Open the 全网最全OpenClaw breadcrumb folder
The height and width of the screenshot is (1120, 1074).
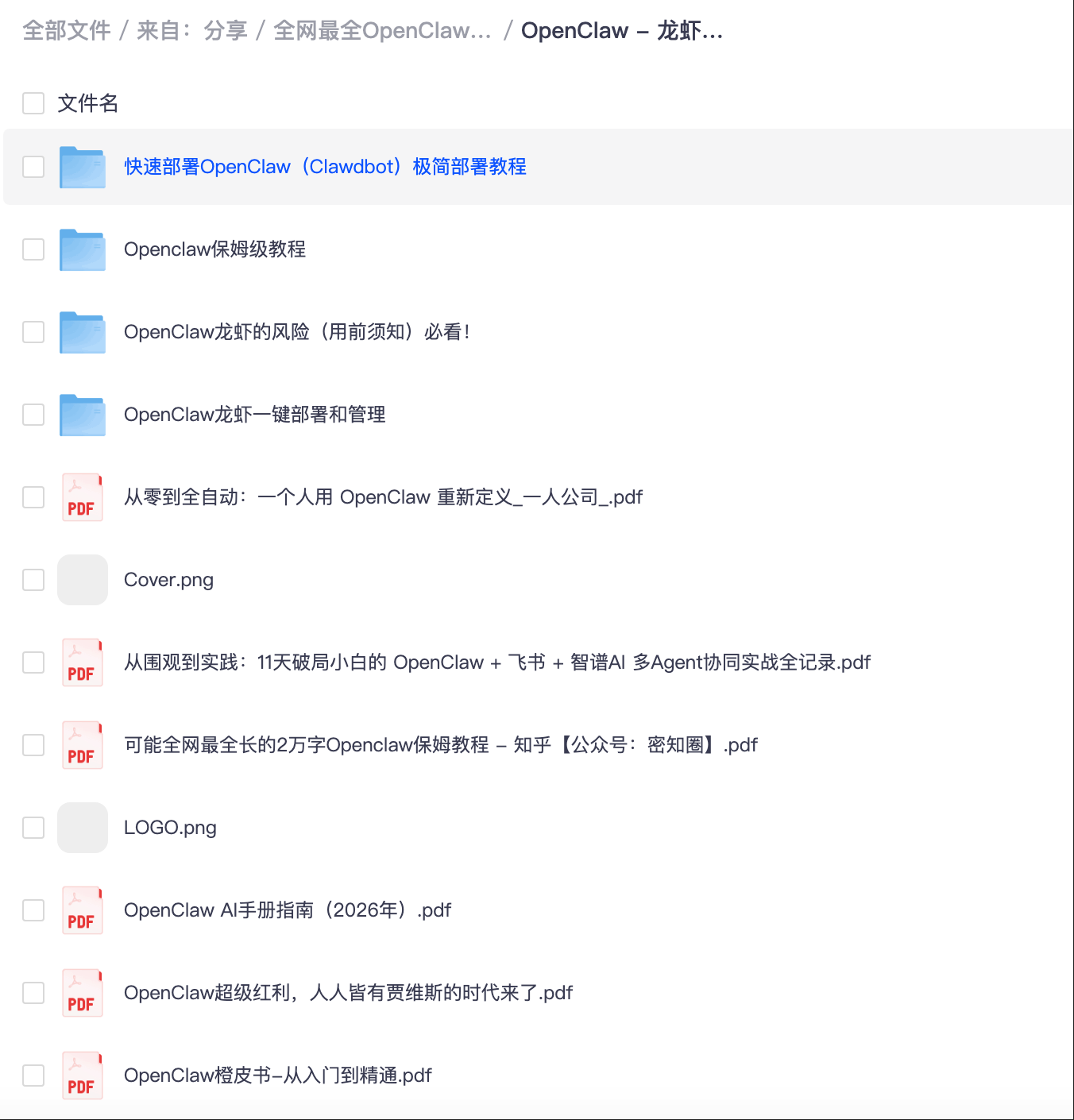tap(382, 31)
